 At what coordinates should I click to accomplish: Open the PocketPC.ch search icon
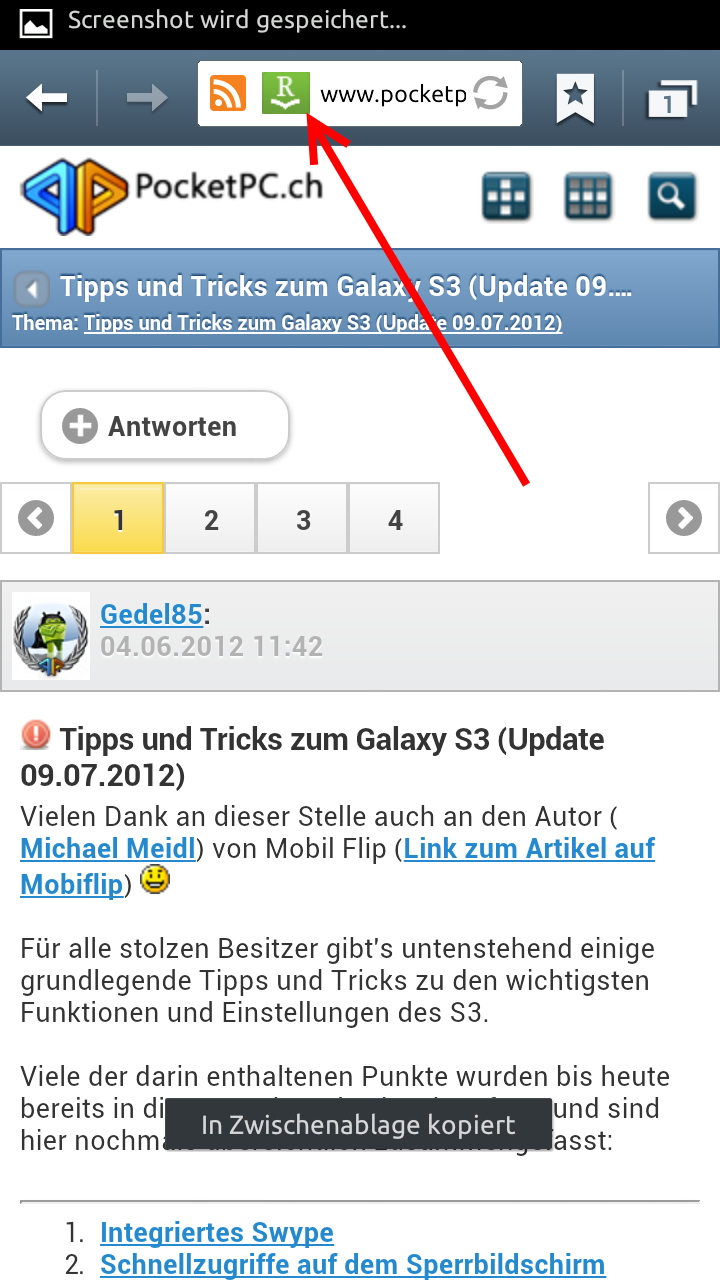(671, 196)
